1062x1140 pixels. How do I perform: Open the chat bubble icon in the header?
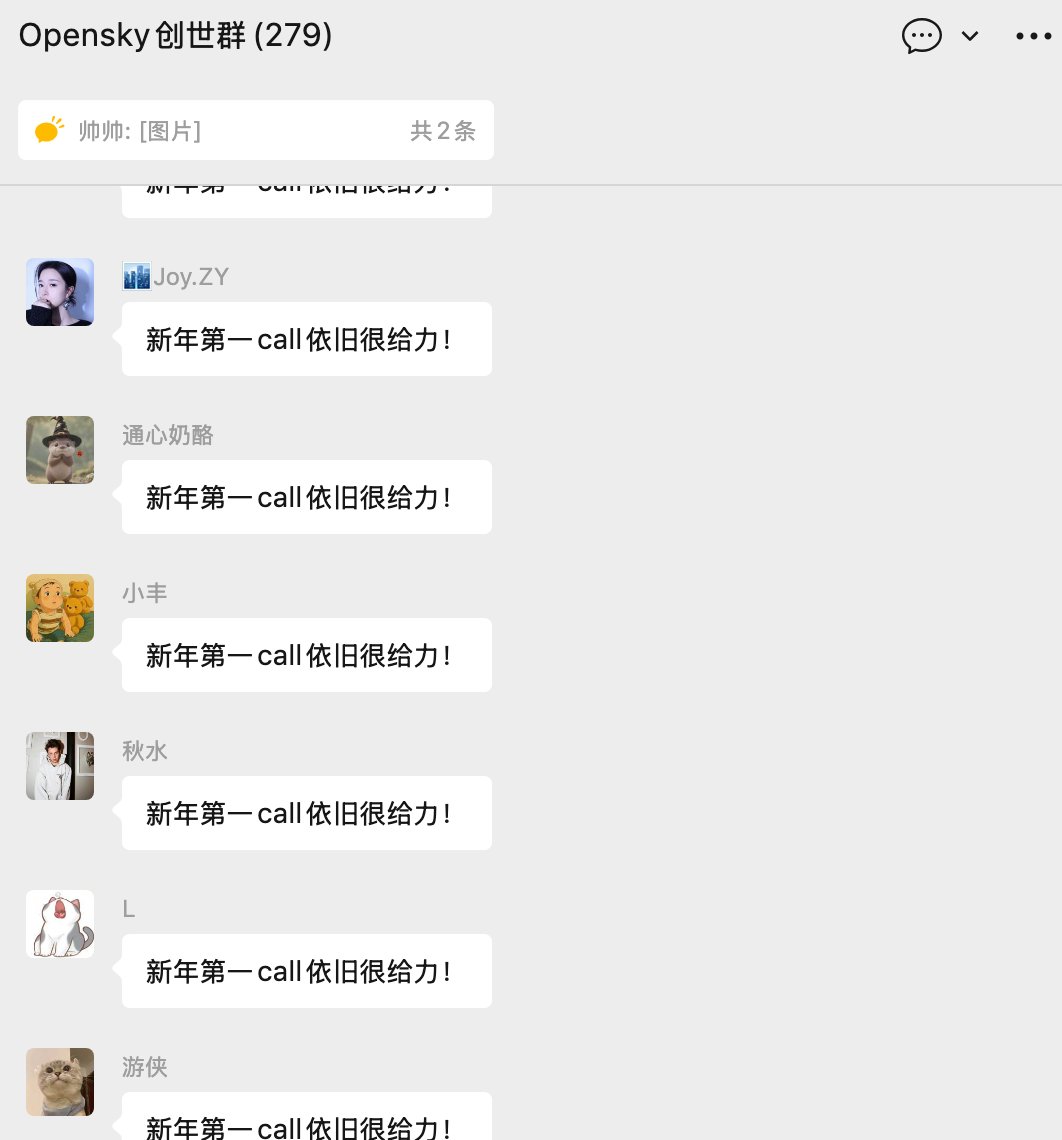tap(921, 36)
